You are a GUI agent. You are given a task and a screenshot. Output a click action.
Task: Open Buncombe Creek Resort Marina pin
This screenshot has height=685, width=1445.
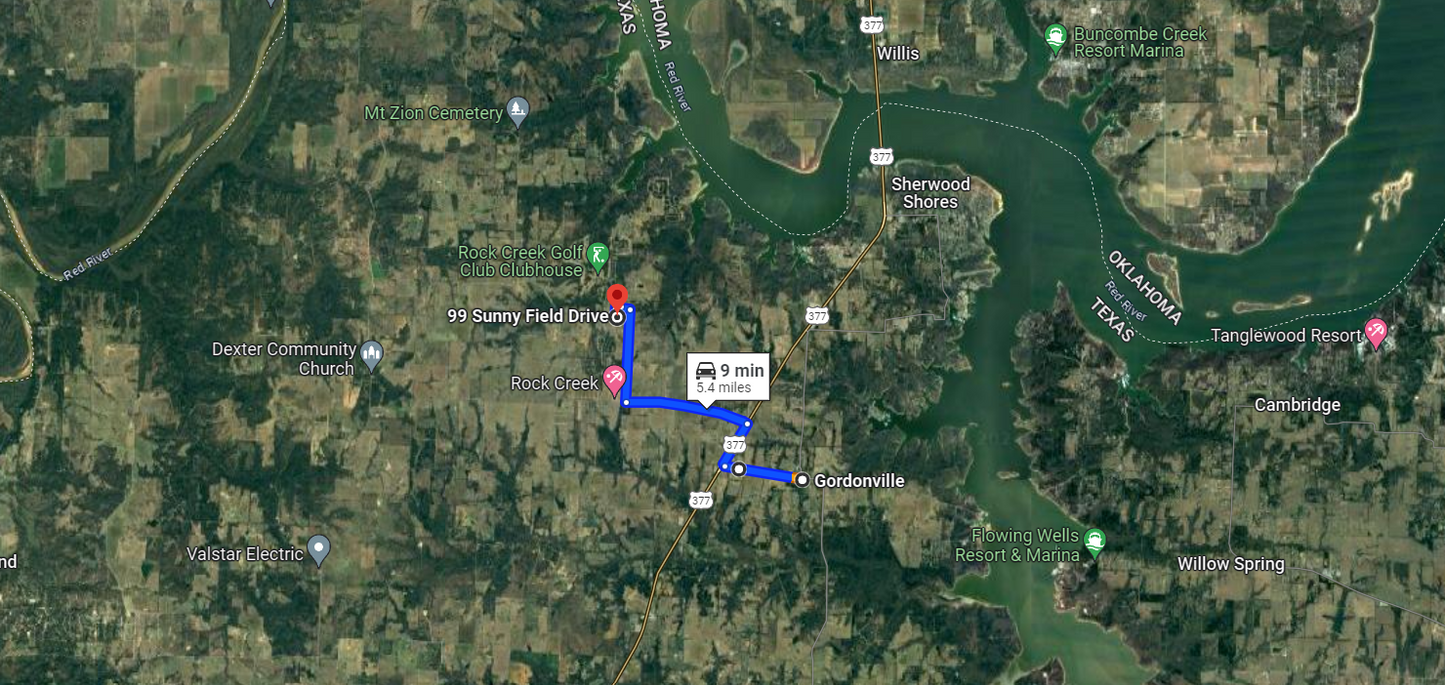1055,39
